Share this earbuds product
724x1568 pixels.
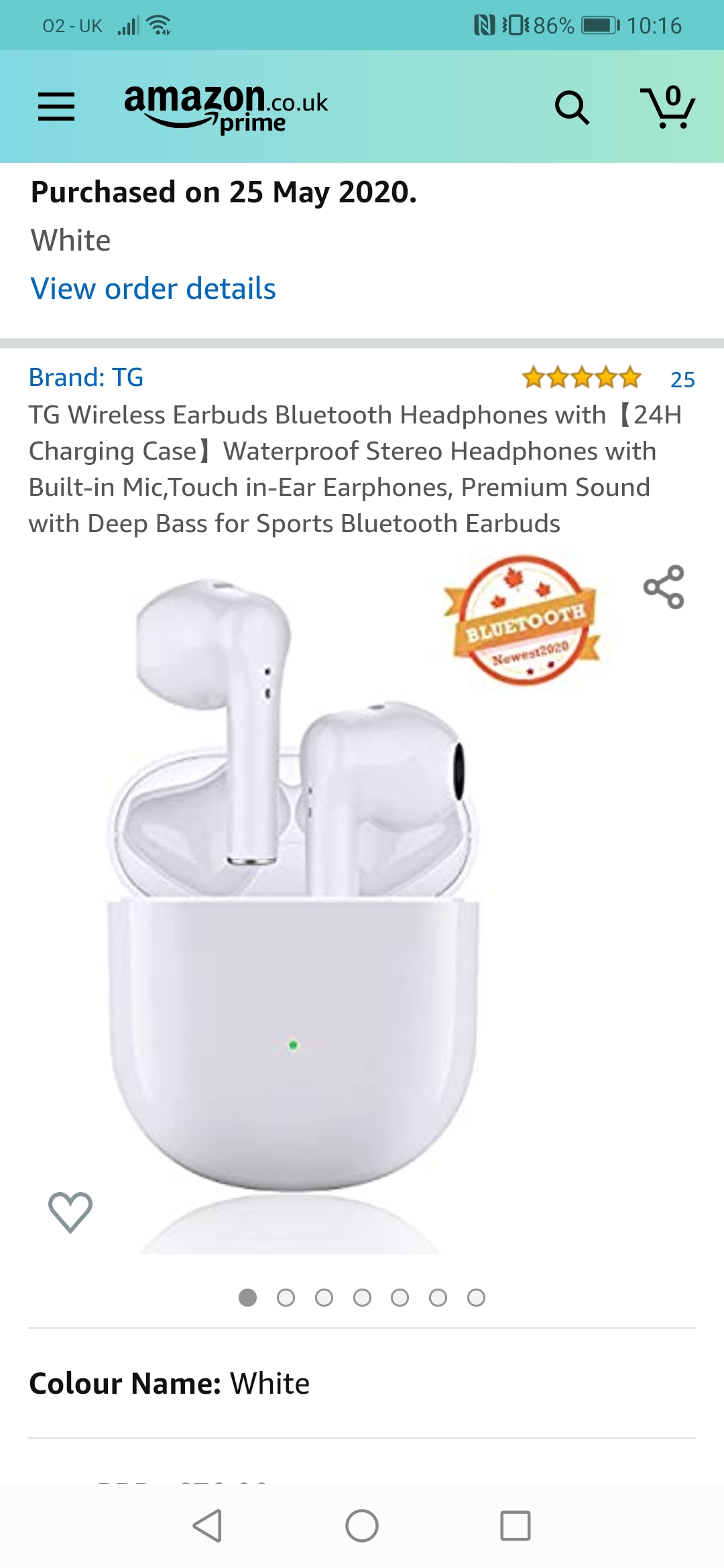click(x=664, y=587)
